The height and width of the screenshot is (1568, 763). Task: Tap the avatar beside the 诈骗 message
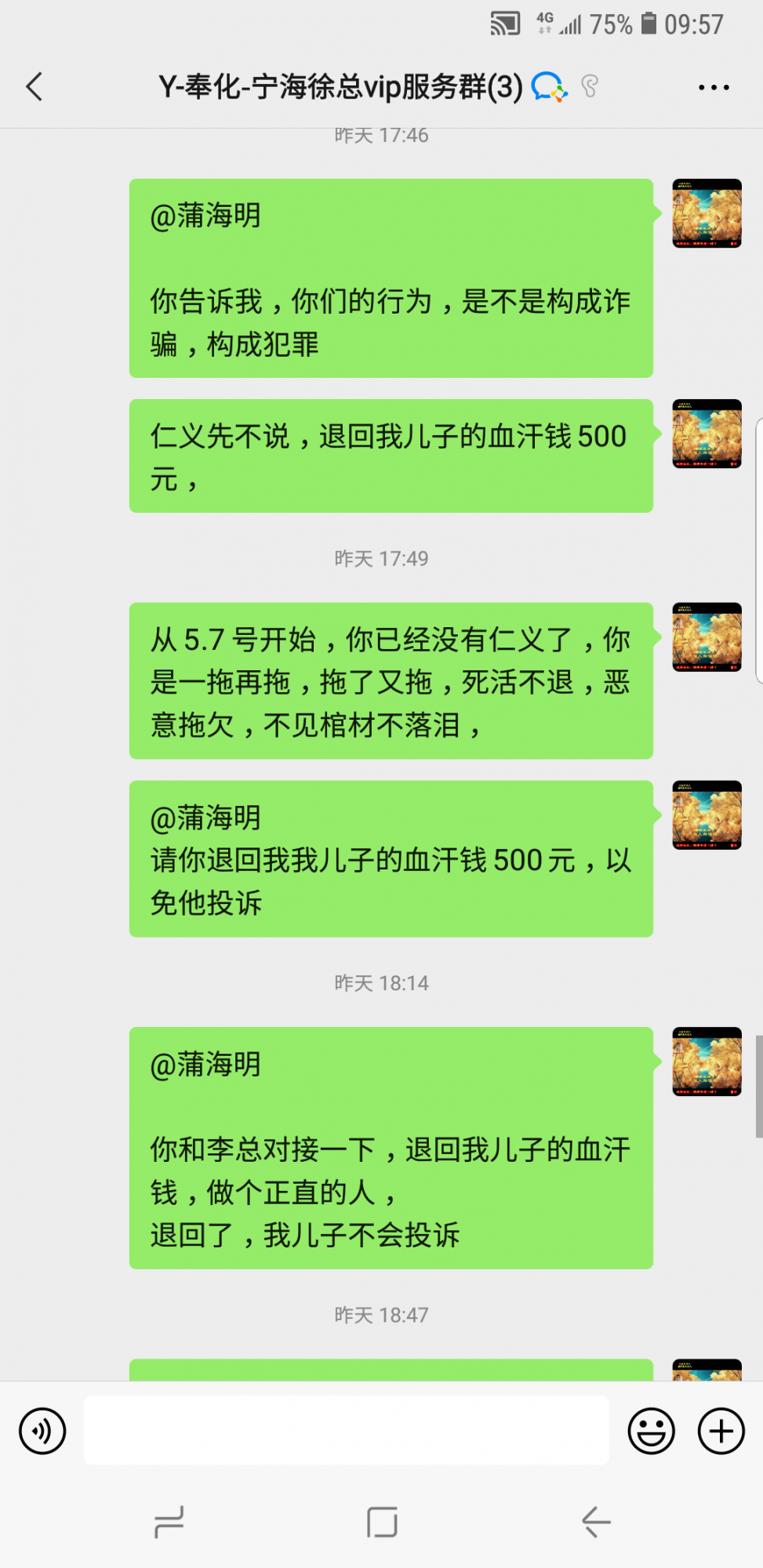point(707,213)
